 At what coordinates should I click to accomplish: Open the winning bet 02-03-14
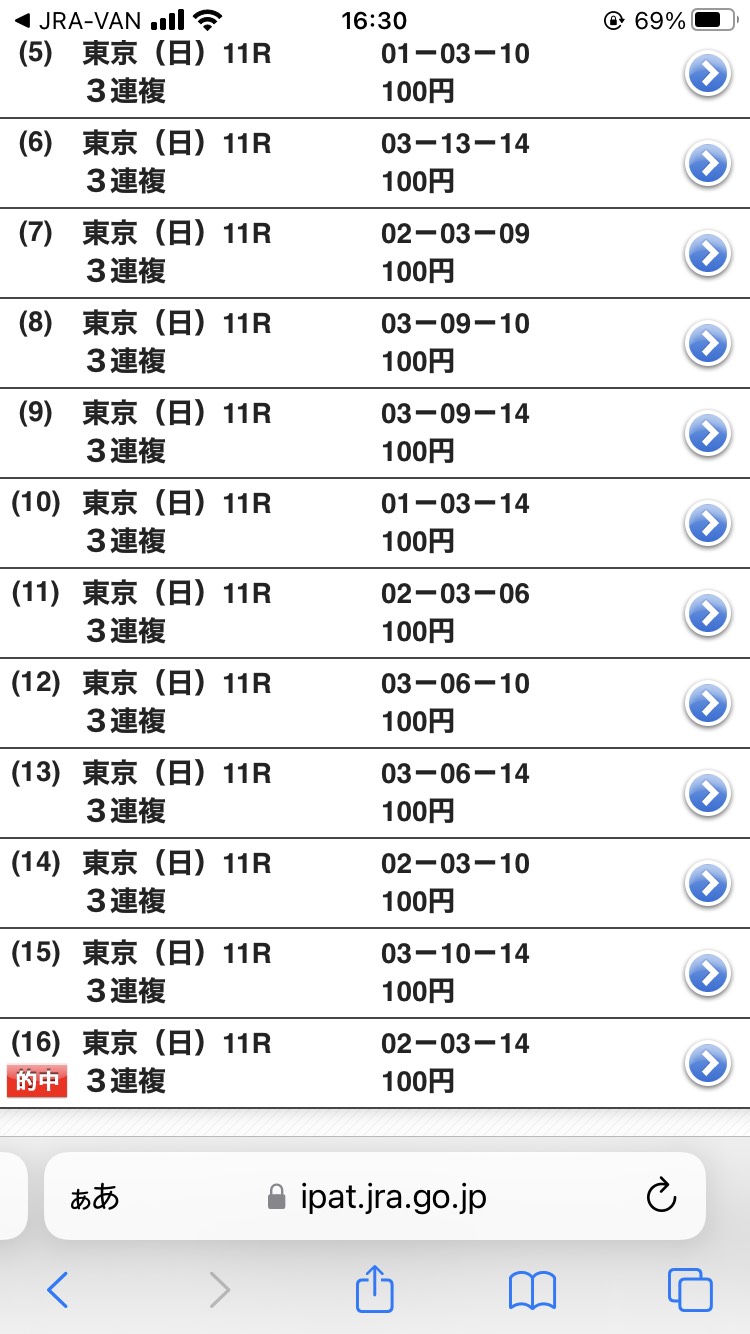tap(708, 1063)
